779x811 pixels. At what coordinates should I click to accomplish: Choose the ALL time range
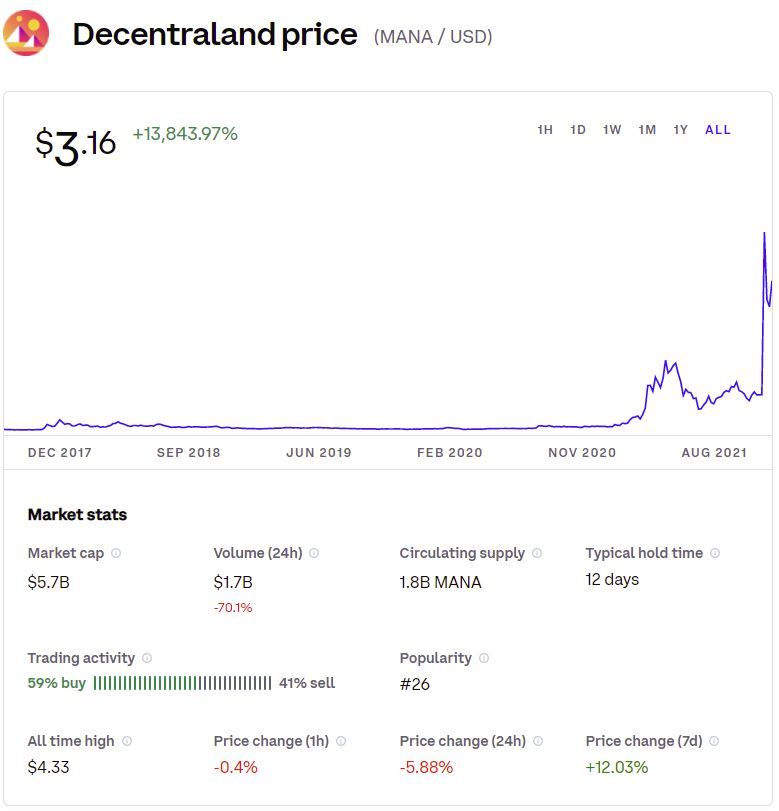coord(718,130)
